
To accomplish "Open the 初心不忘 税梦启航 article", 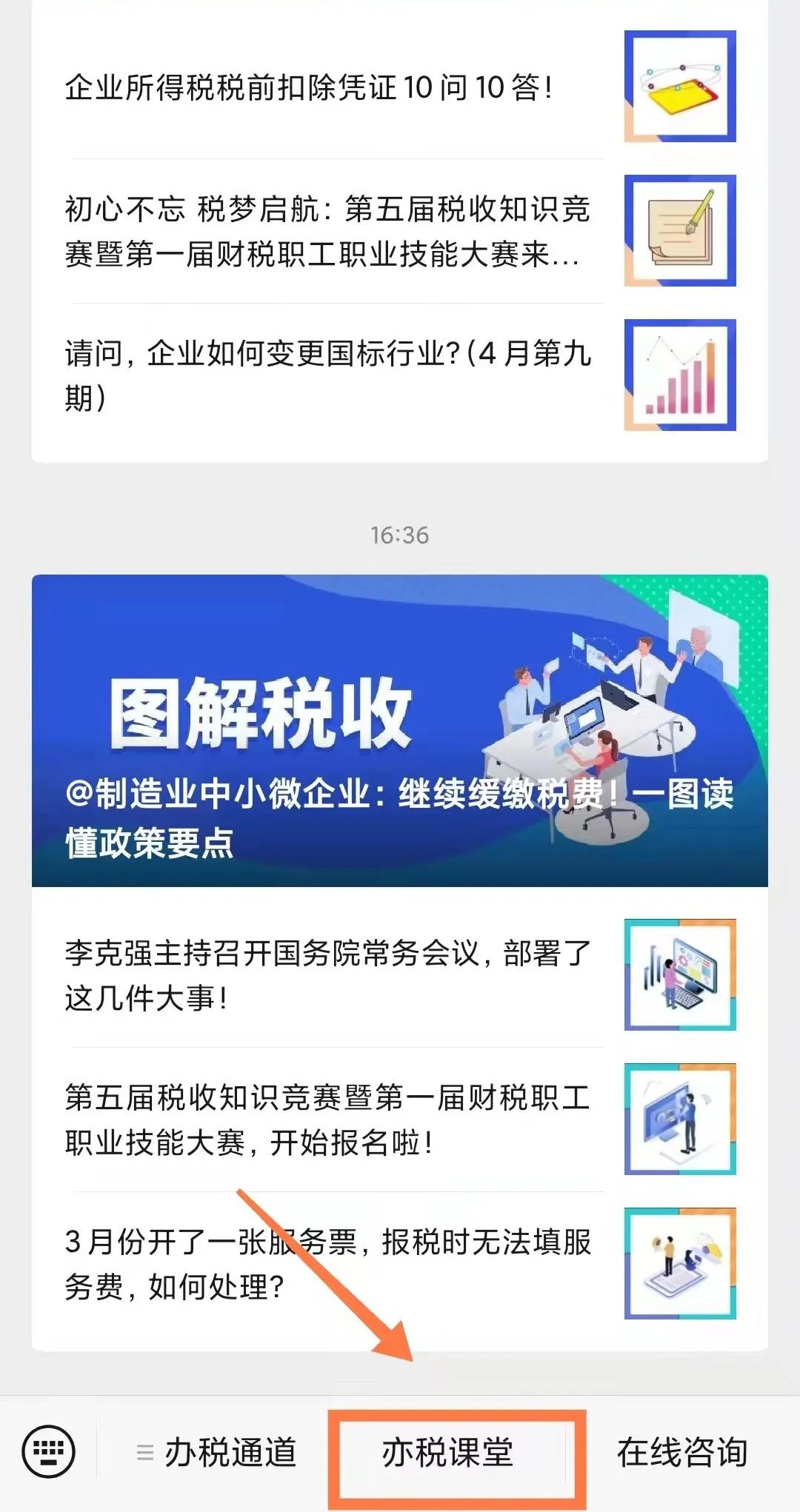I will (x=400, y=231).
